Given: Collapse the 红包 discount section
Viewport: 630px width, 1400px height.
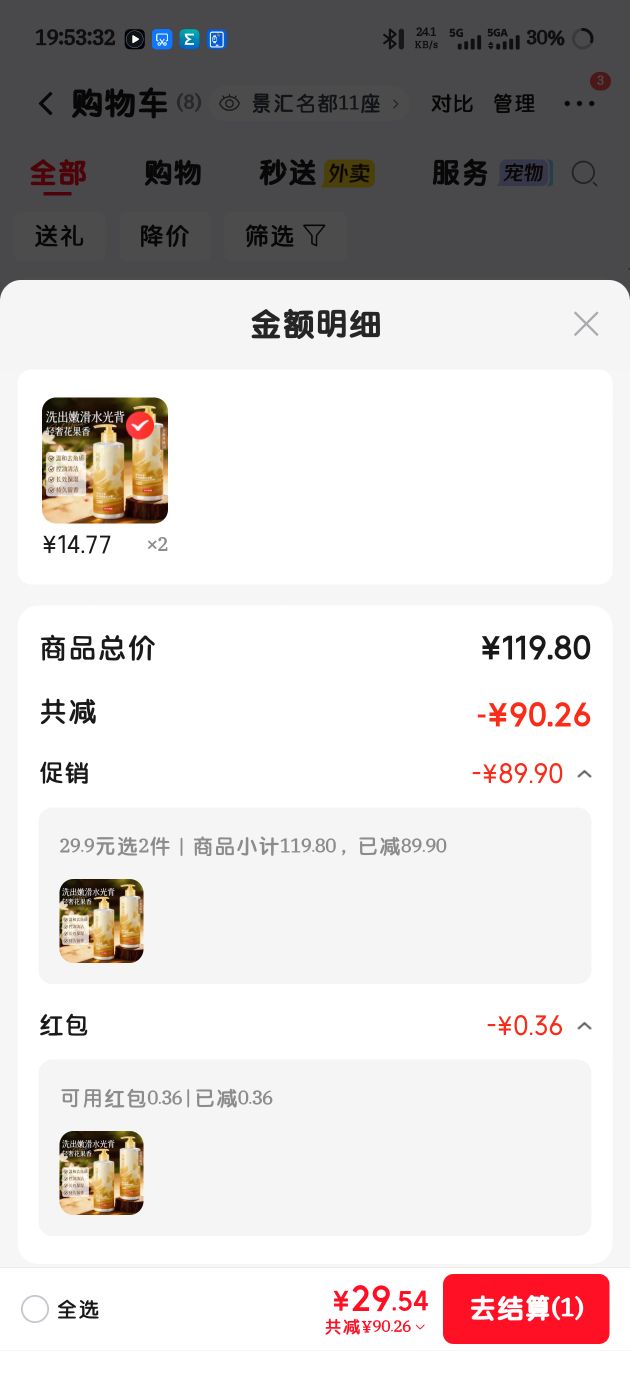Looking at the screenshot, I should coord(585,1025).
